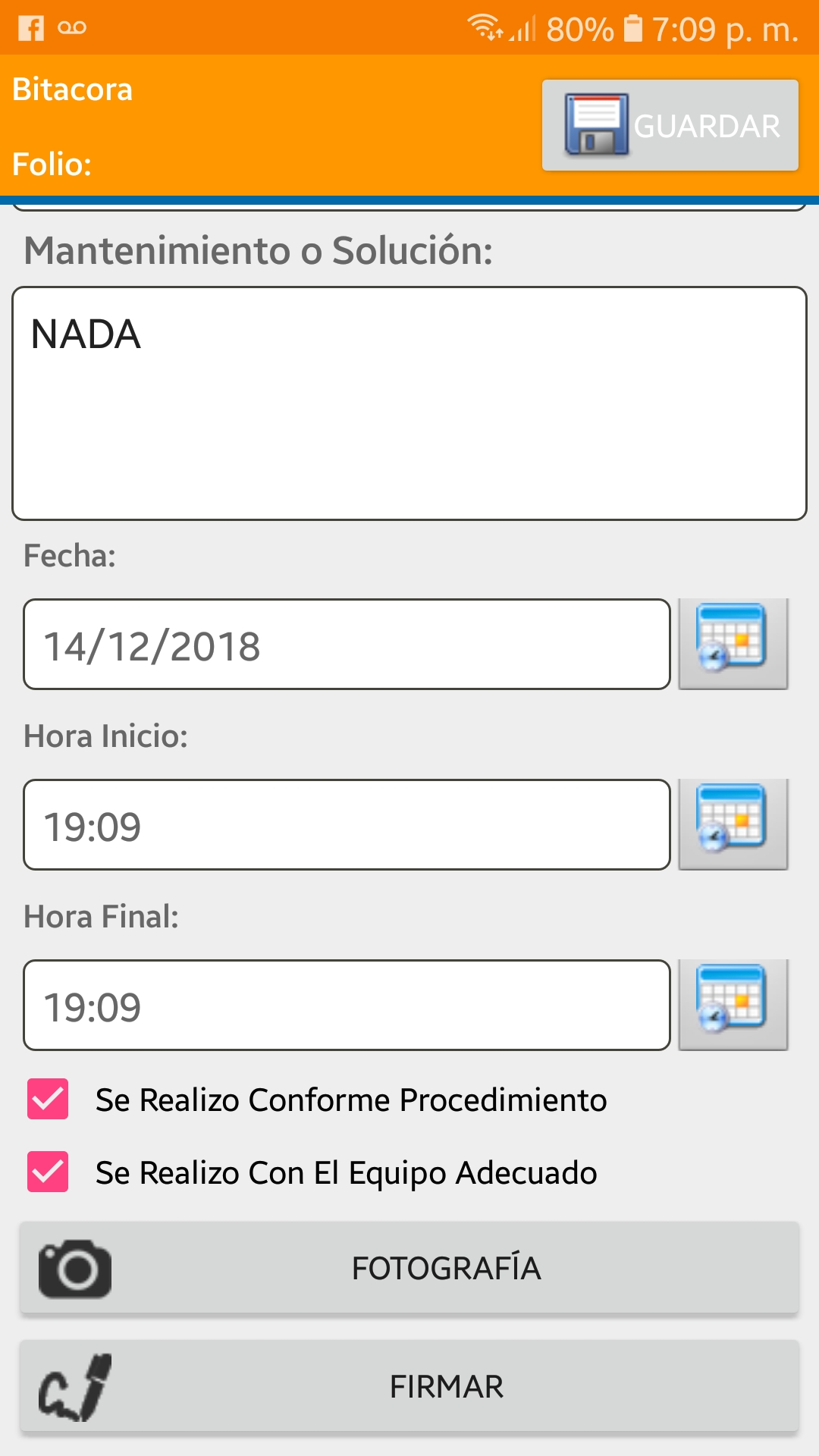Image resolution: width=819 pixels, height=1456 pixels.
Task: Uncheck Se Realizo Conforme Procedimiento
Action: point(48,1100)
